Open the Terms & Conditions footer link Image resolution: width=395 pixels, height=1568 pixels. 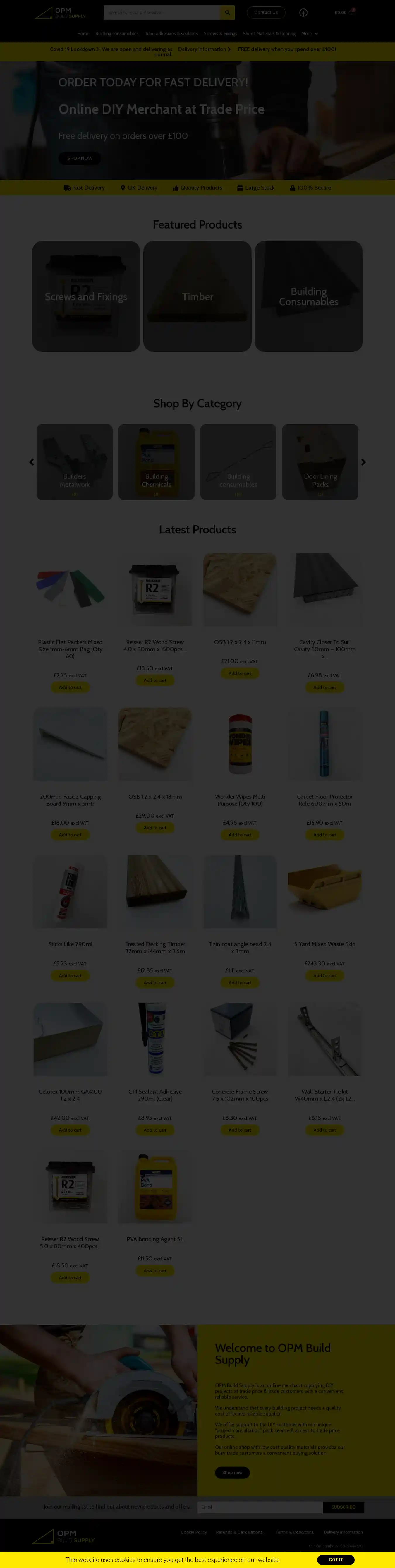click(x=294, y=1532)
